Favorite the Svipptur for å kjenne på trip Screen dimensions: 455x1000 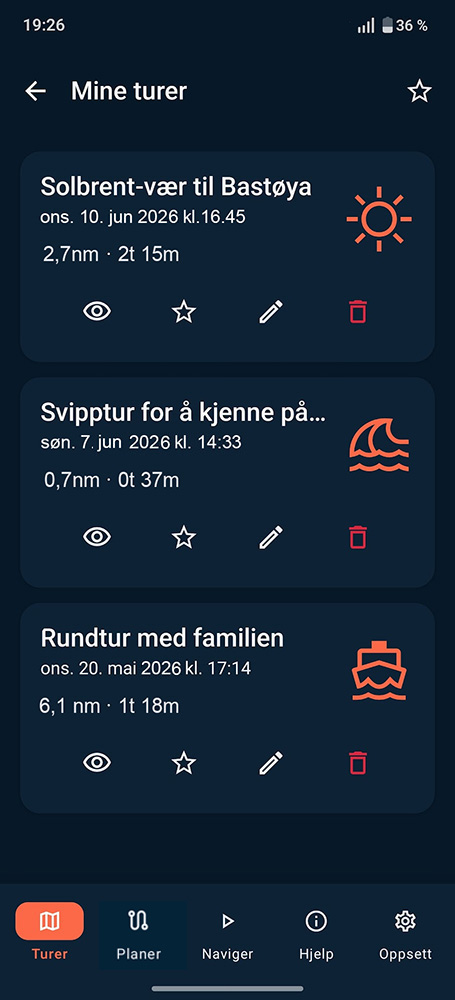pos(184,537)
